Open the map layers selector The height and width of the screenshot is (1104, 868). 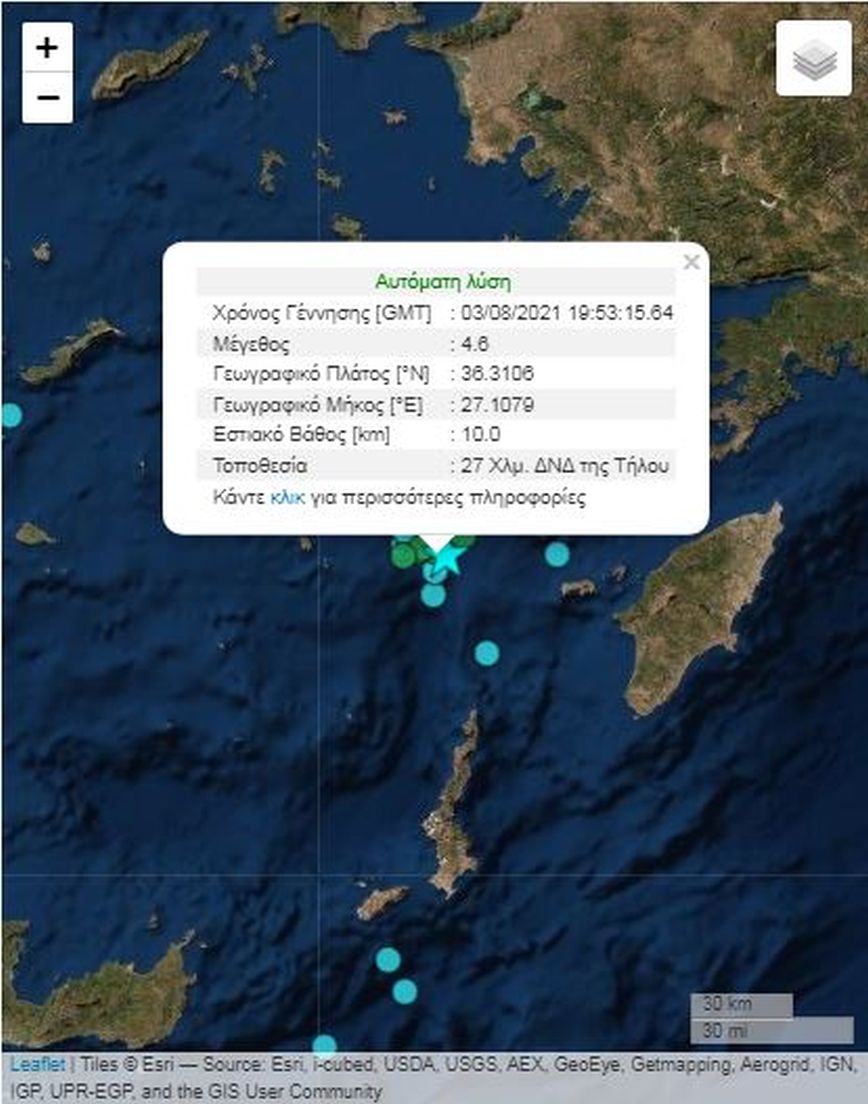tap(813, 59)
